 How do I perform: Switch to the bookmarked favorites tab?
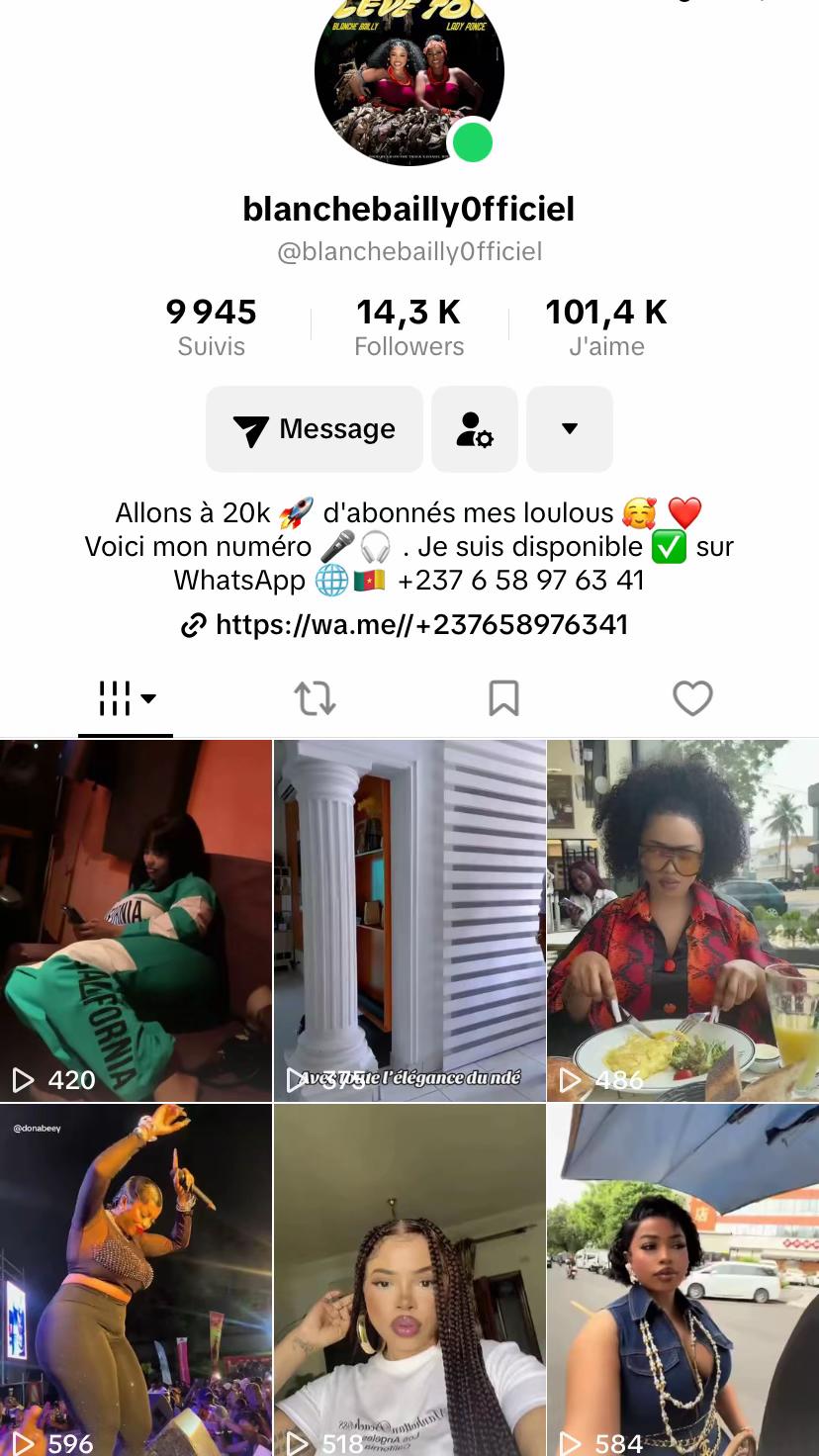coord(503,698)
